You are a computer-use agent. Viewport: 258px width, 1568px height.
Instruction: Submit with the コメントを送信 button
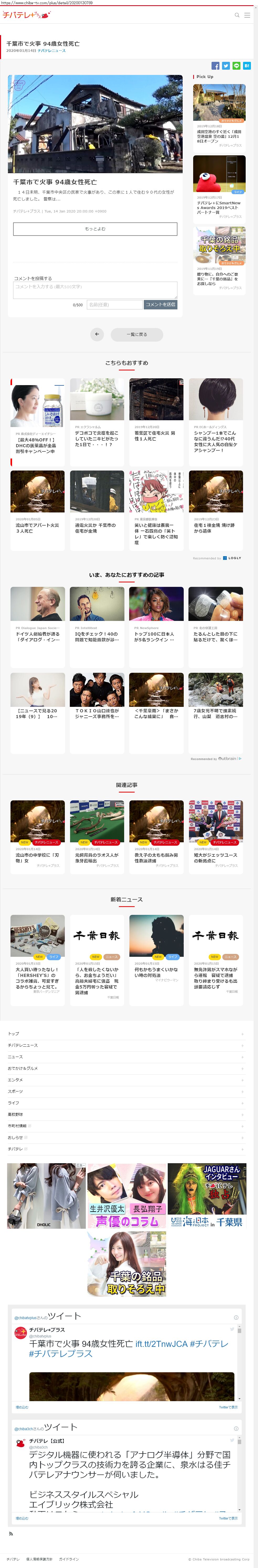(160, 304)
